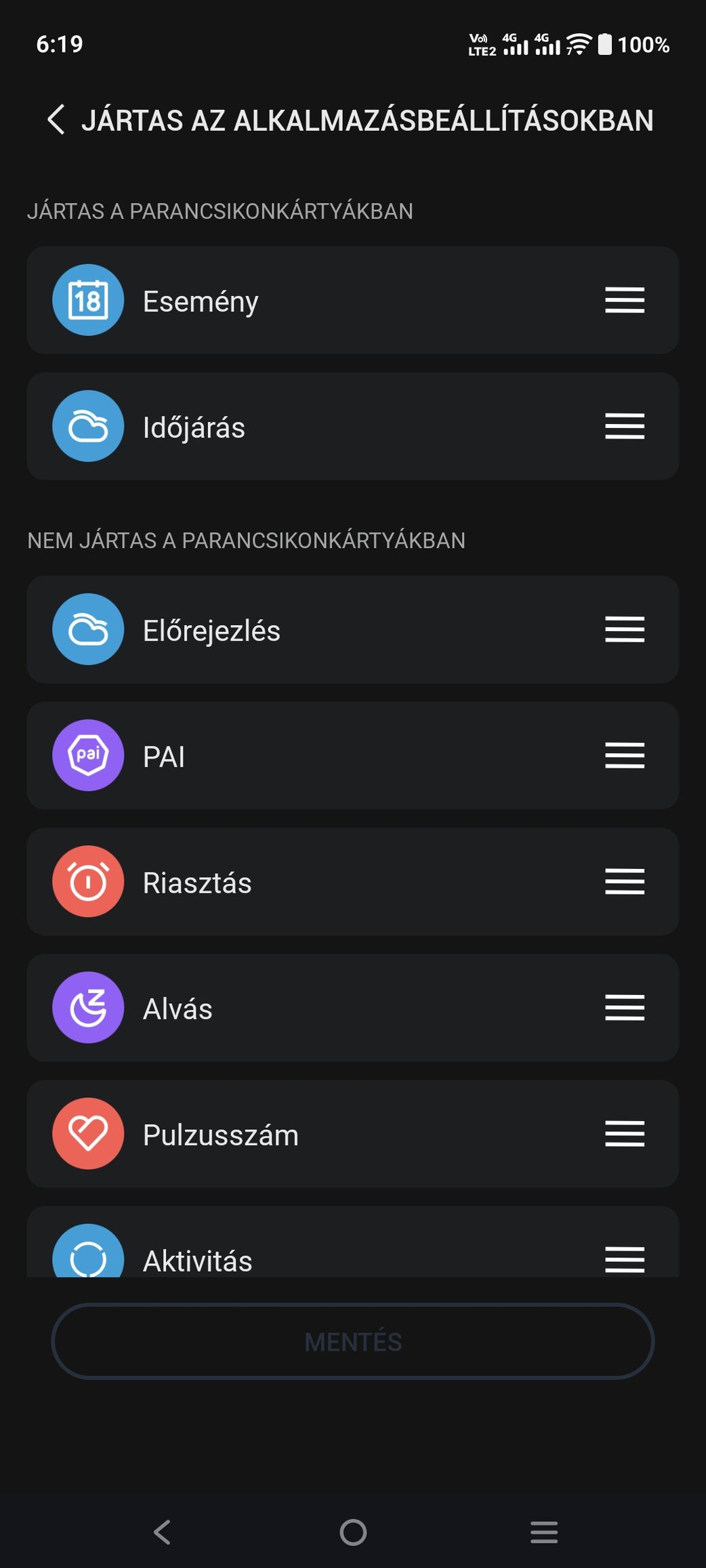Image resolution: width=706 pixels, height=1568 pixels.
Task: Tap the reorder handle for Előrejezlés
Action: tap(624, 629)
